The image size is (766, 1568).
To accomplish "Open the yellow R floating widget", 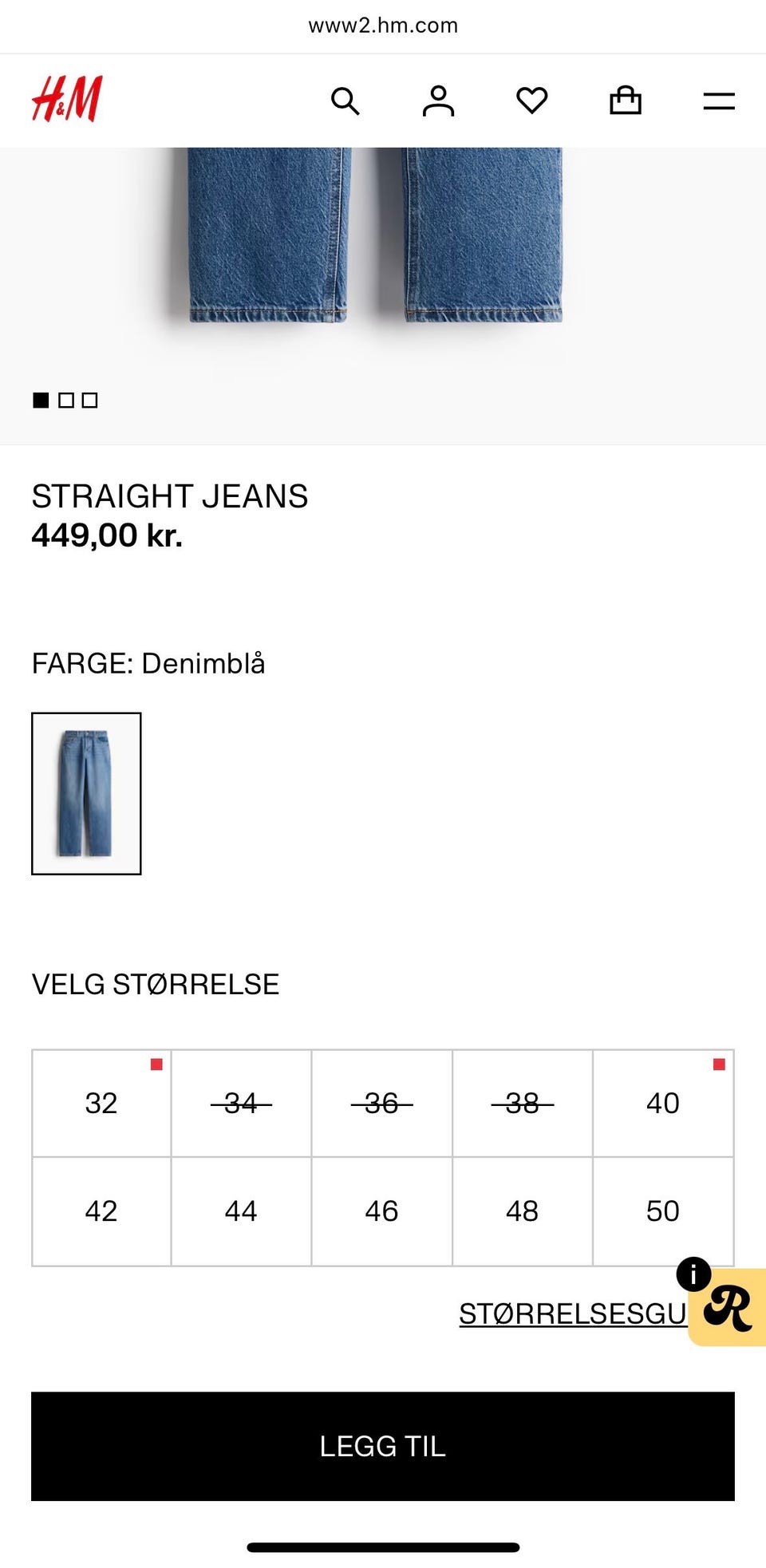I will click(728, 1308).
